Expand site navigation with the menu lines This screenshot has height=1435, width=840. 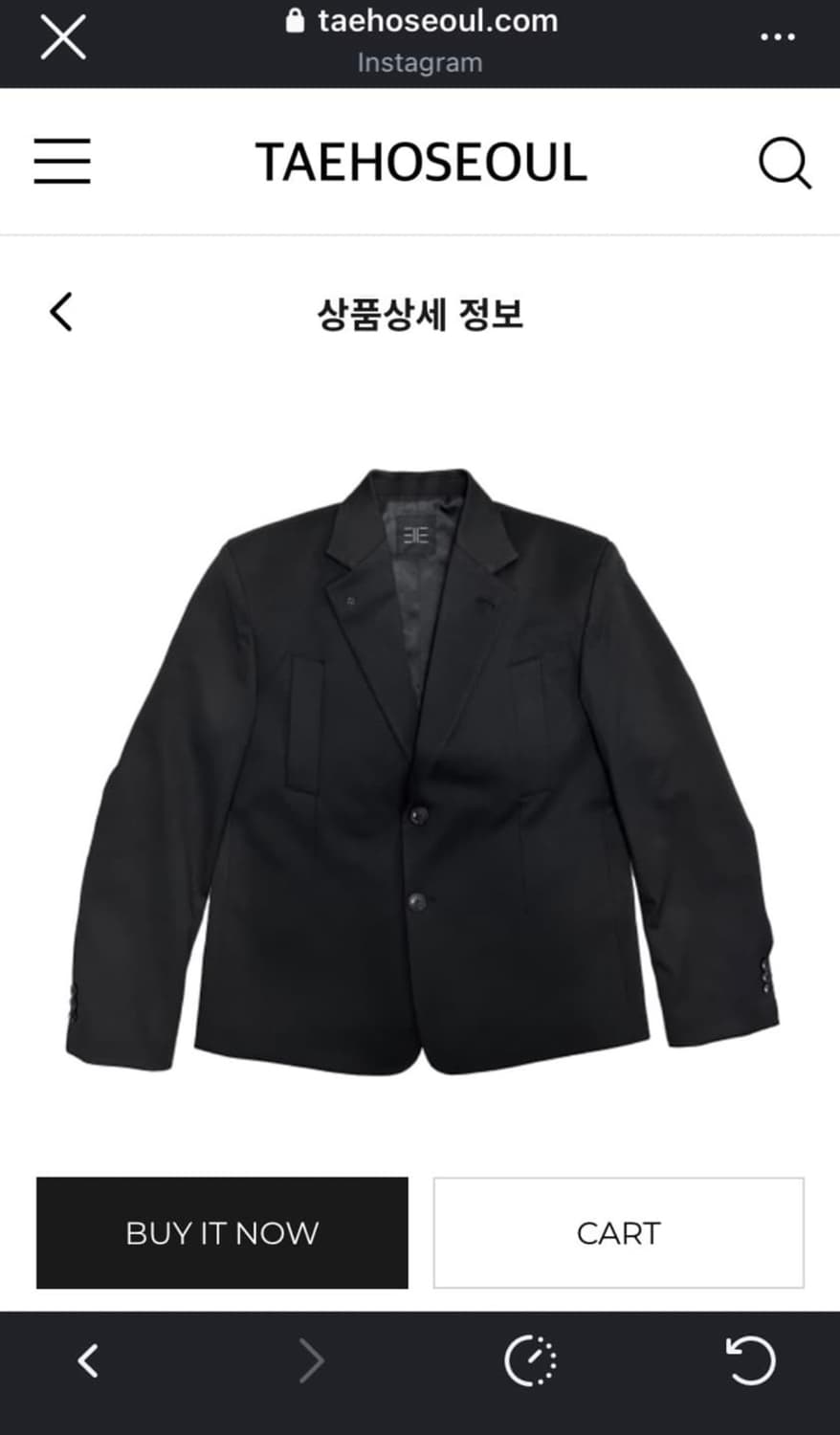[61, 162]
